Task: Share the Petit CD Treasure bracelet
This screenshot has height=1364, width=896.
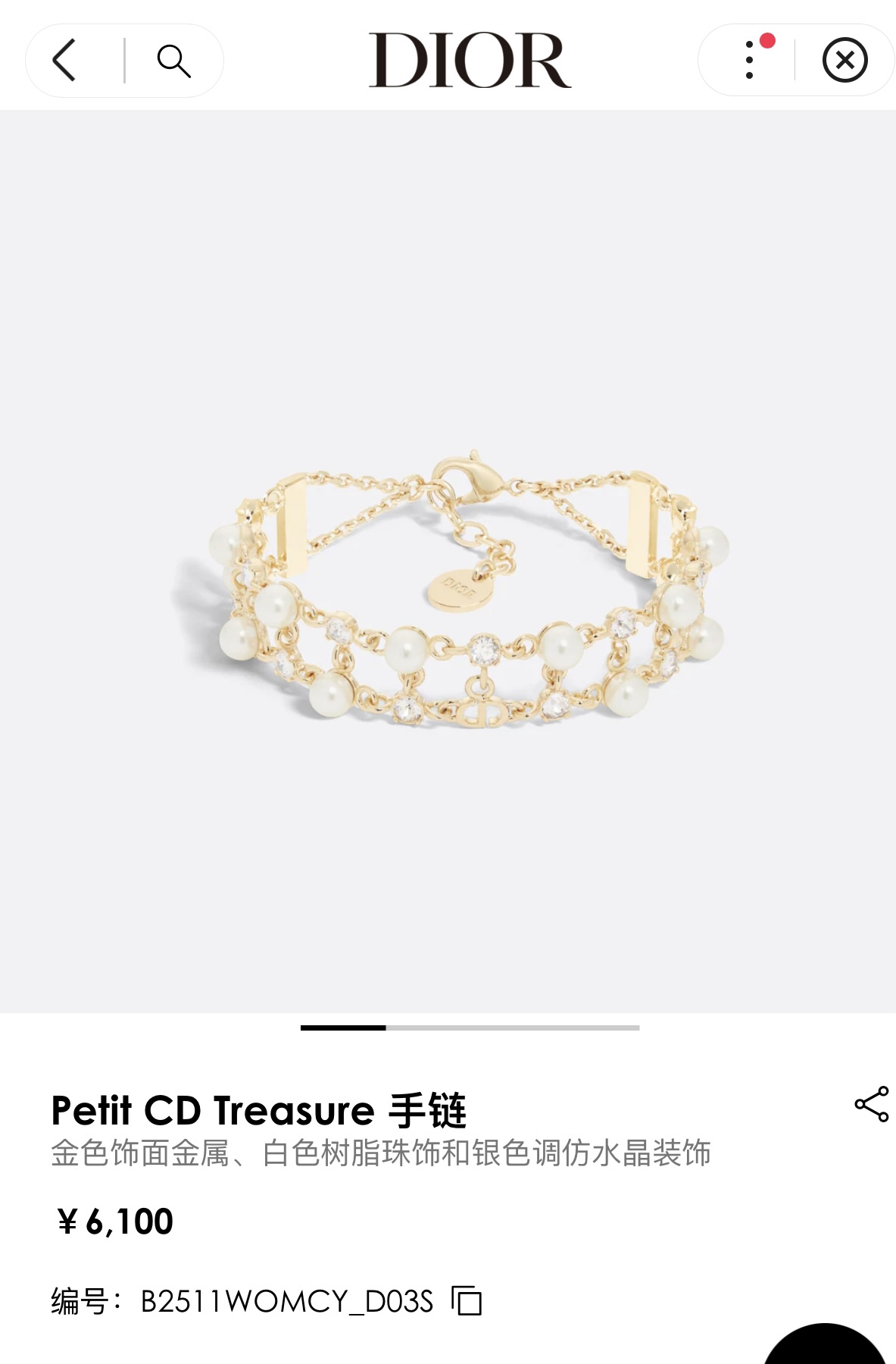Action: (x=871, y=1104)
